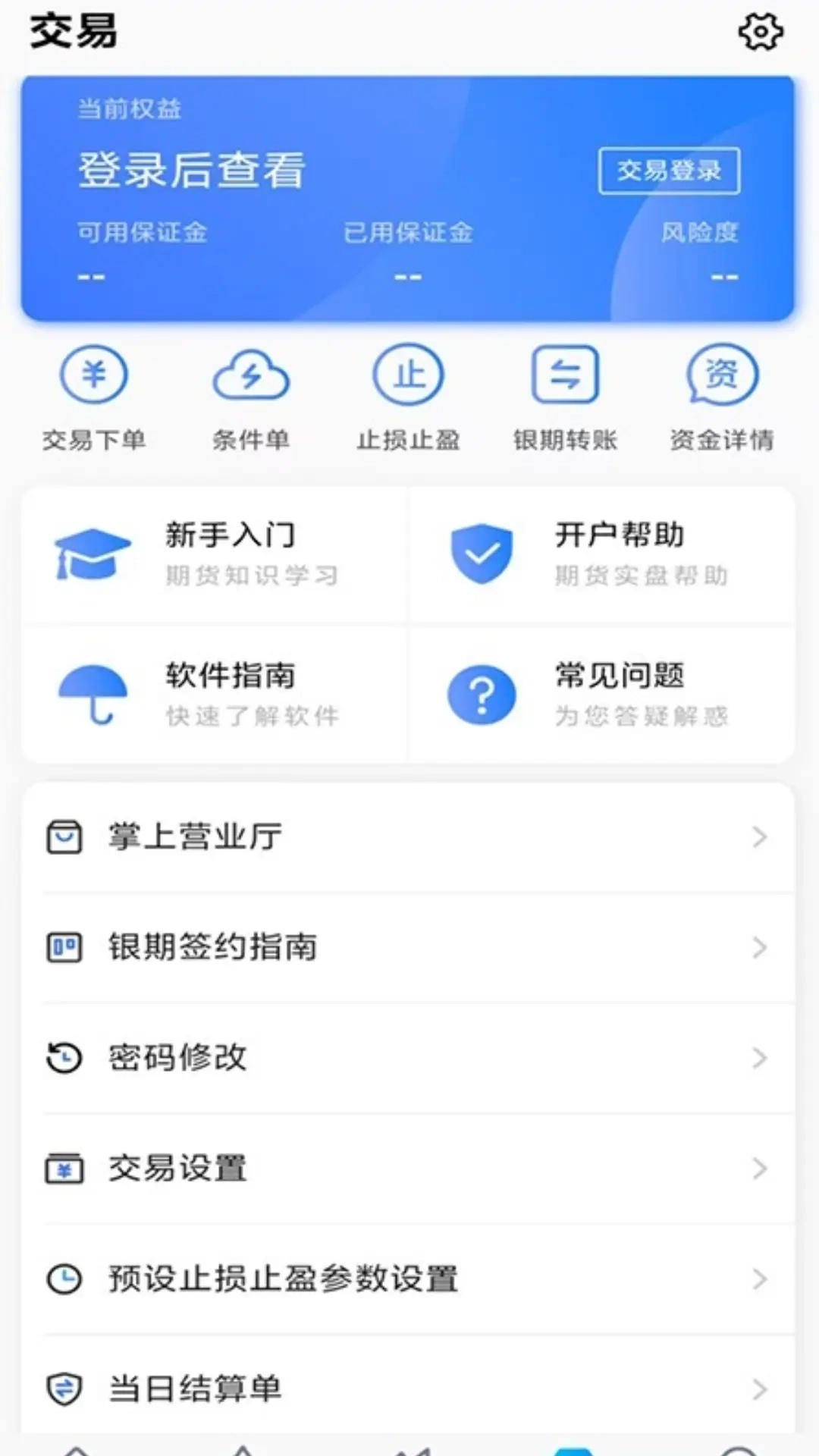Open the settings gear at top right
The height and width of the screenshot is (1456, 819).
pos(762,31)
